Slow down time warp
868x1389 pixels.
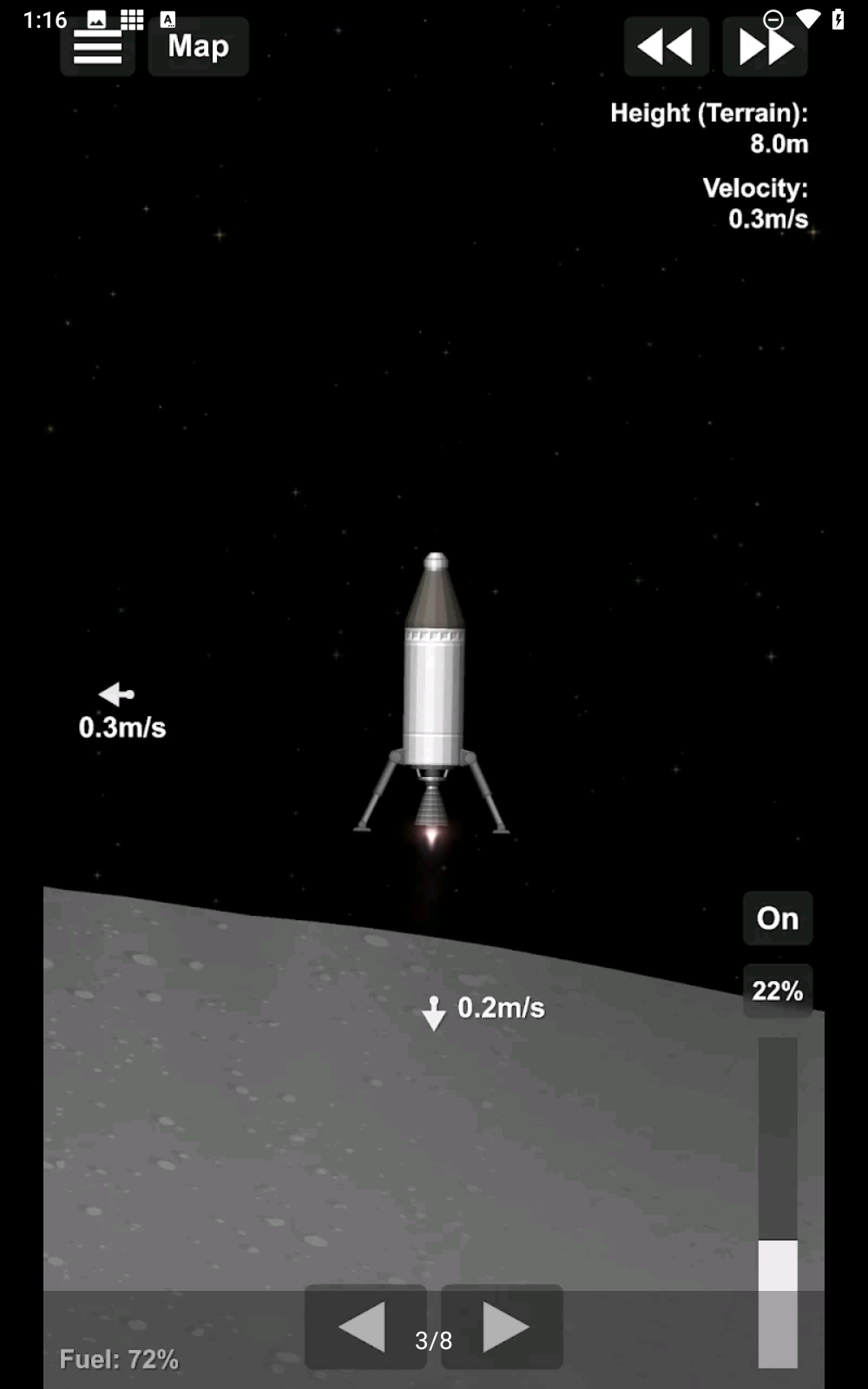point(666,47)
